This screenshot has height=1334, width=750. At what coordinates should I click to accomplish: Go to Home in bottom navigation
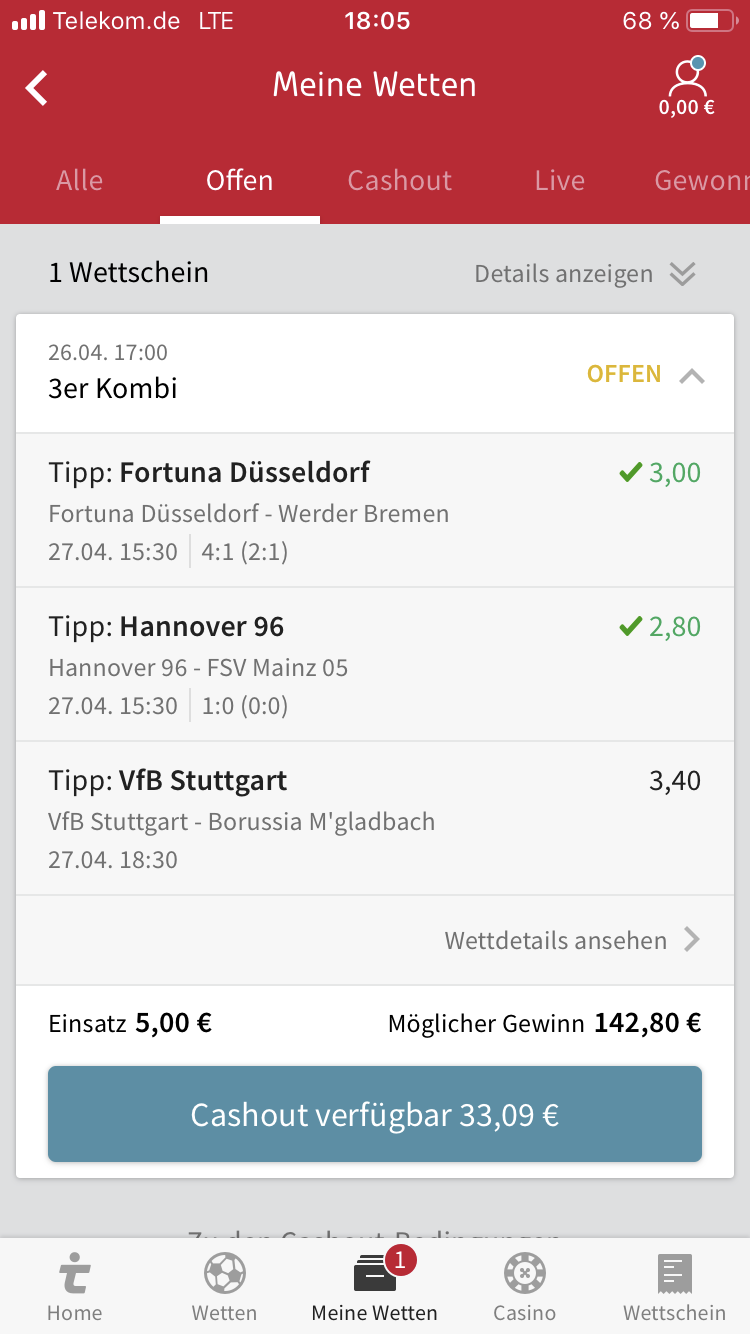pos(75,1288)
